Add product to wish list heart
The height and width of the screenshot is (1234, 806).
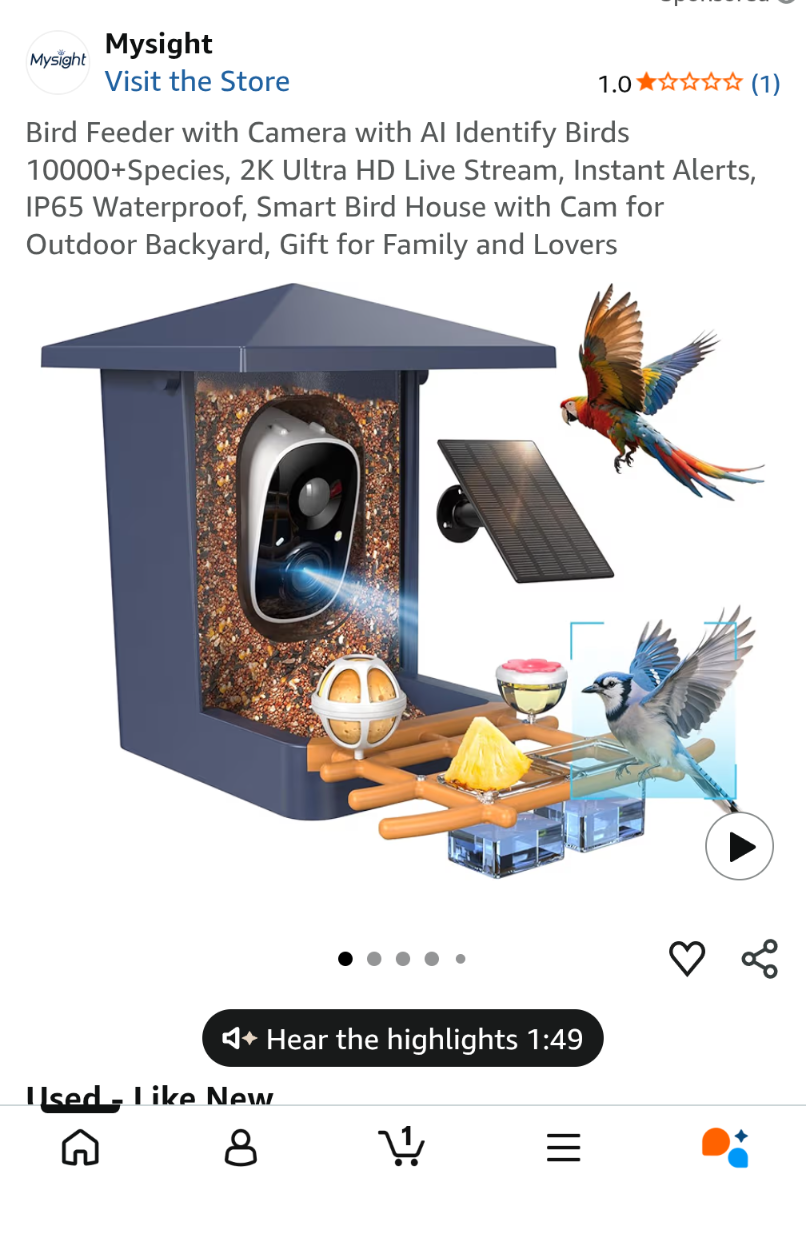(x=686, y=958)
